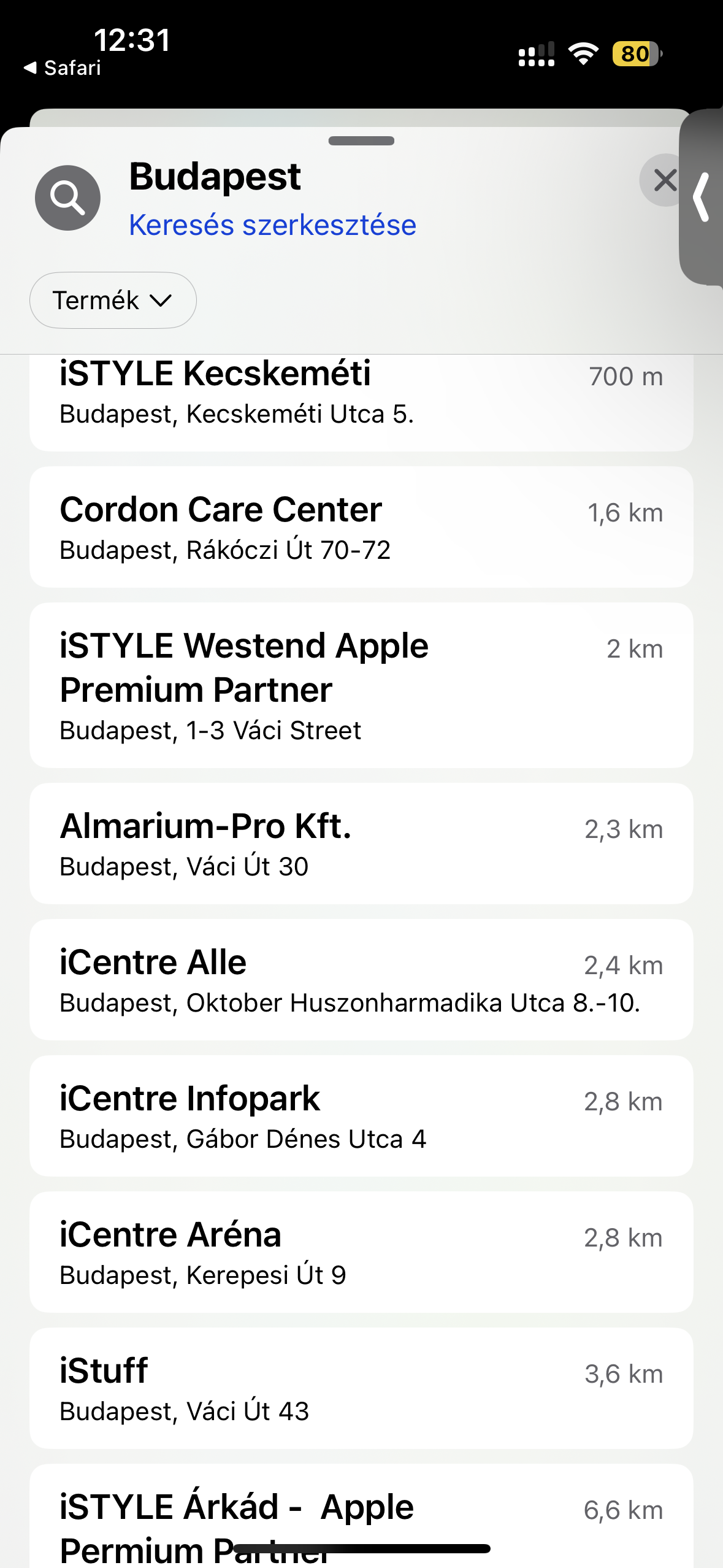Image resolution: width=723 pixels, height=1568 pixels.
Task: Open iCentre Aréna store
Action: point(361,1252)
